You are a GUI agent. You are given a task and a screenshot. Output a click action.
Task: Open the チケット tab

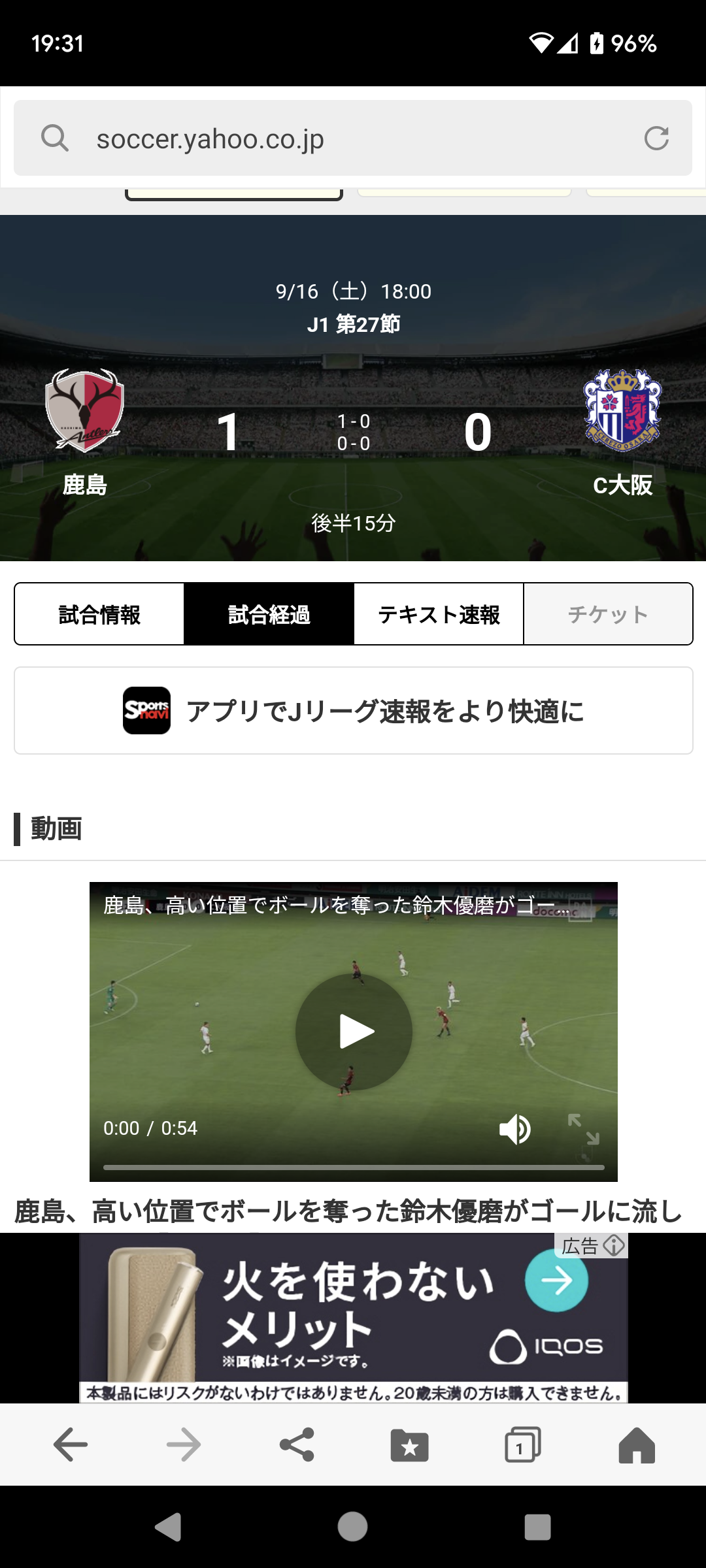click(608, 614)
